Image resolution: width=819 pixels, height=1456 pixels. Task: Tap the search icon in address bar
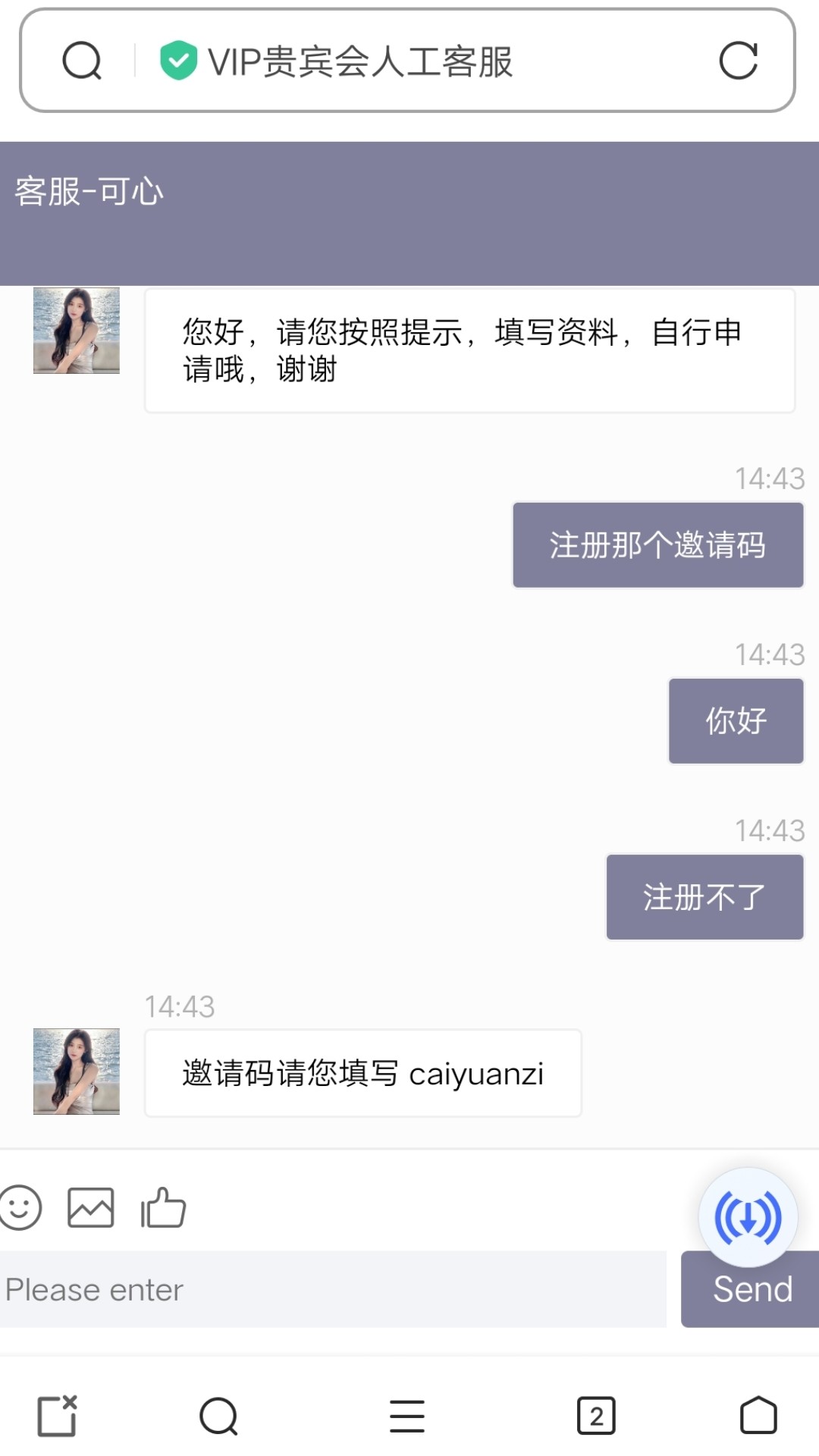point(82,61)
